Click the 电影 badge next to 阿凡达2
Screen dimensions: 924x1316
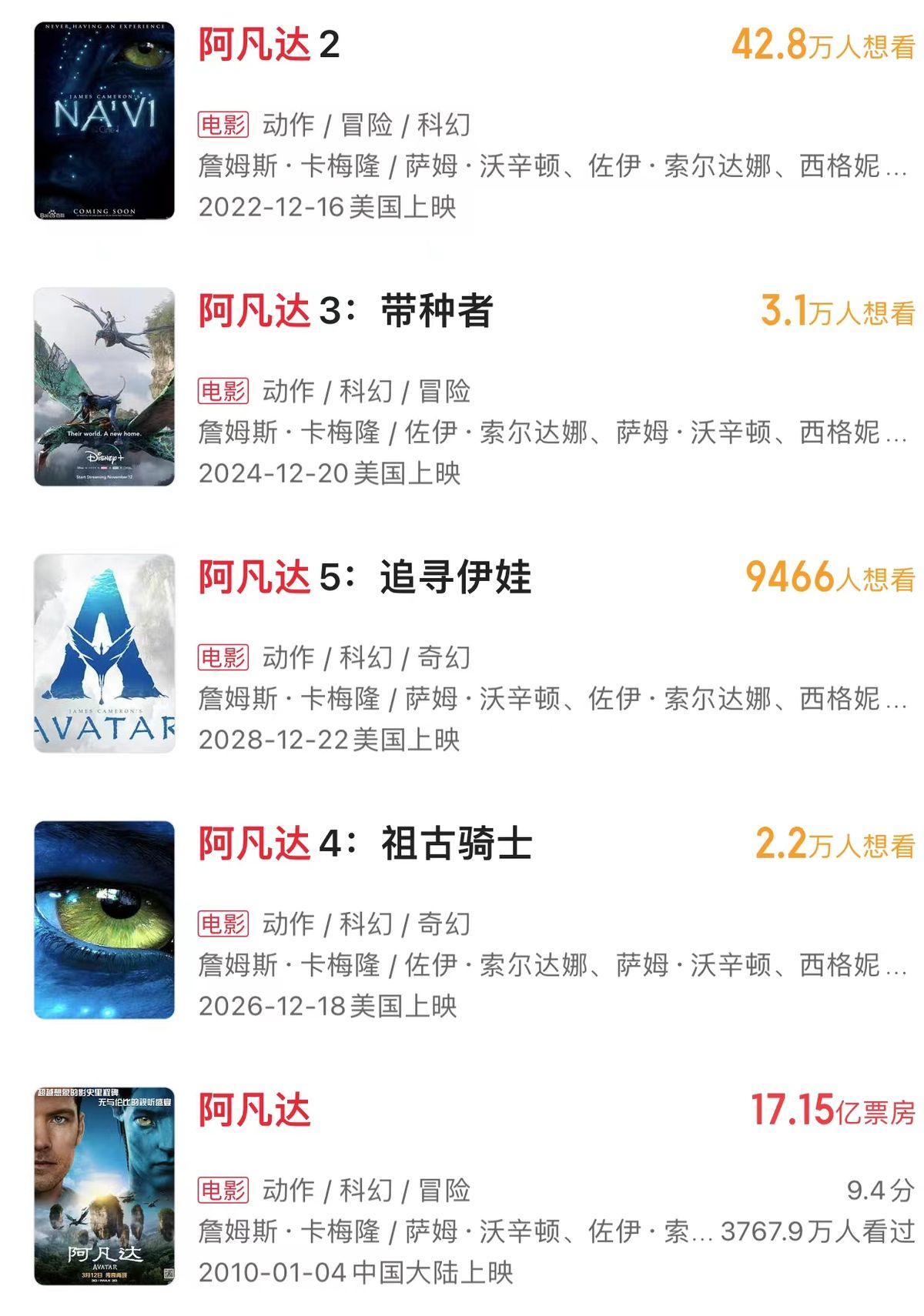[x=223, y=125]
